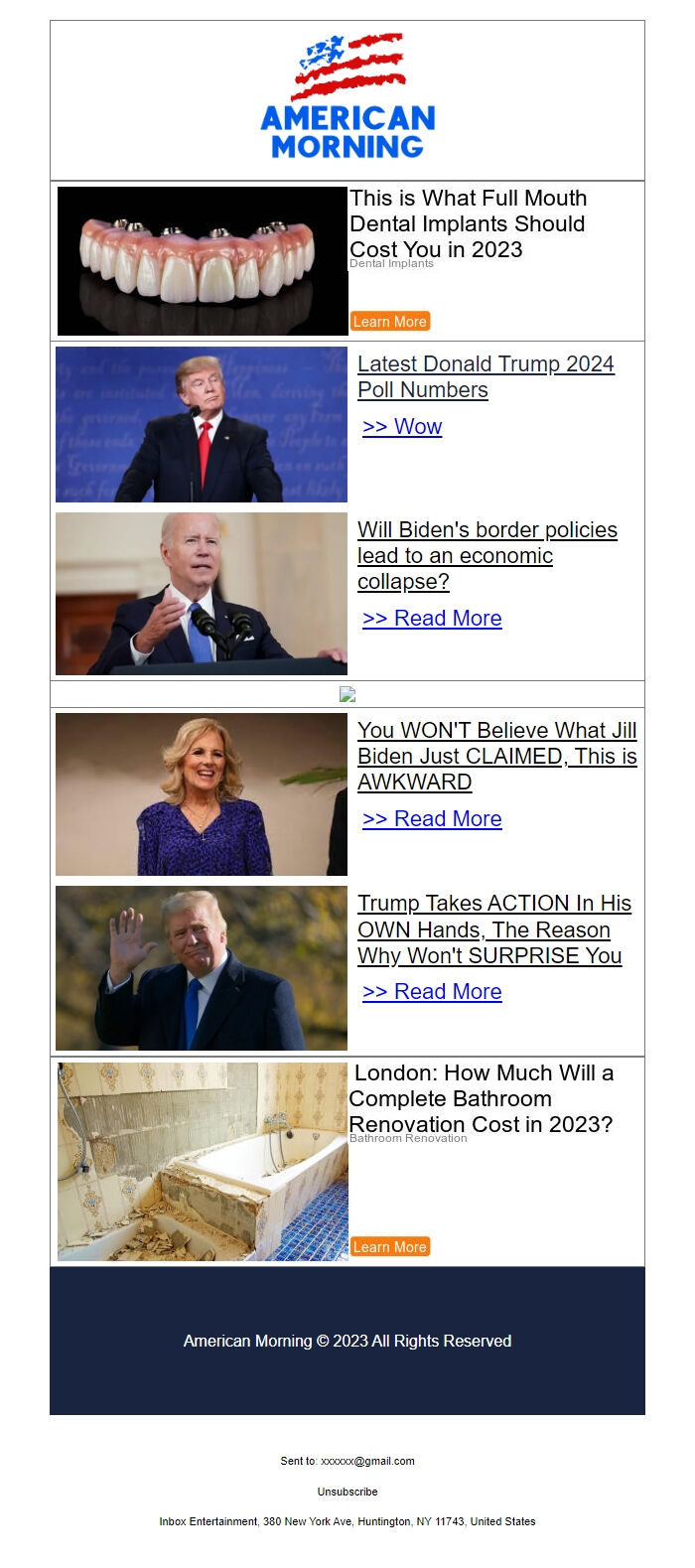Open Trump Takes ACTION headline link

click(x=493, y=929)
